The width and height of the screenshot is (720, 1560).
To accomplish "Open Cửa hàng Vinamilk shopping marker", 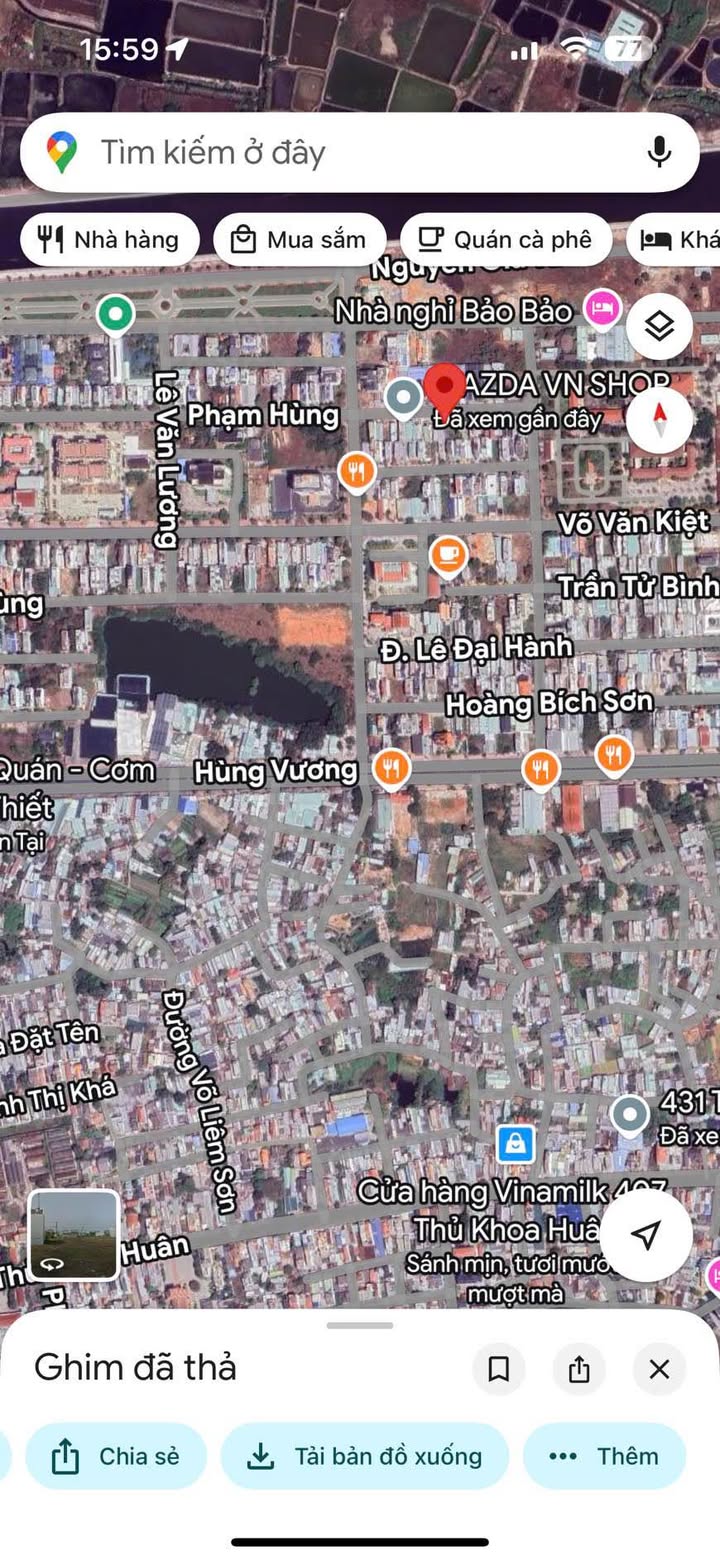I will (x=515, y=1142).
